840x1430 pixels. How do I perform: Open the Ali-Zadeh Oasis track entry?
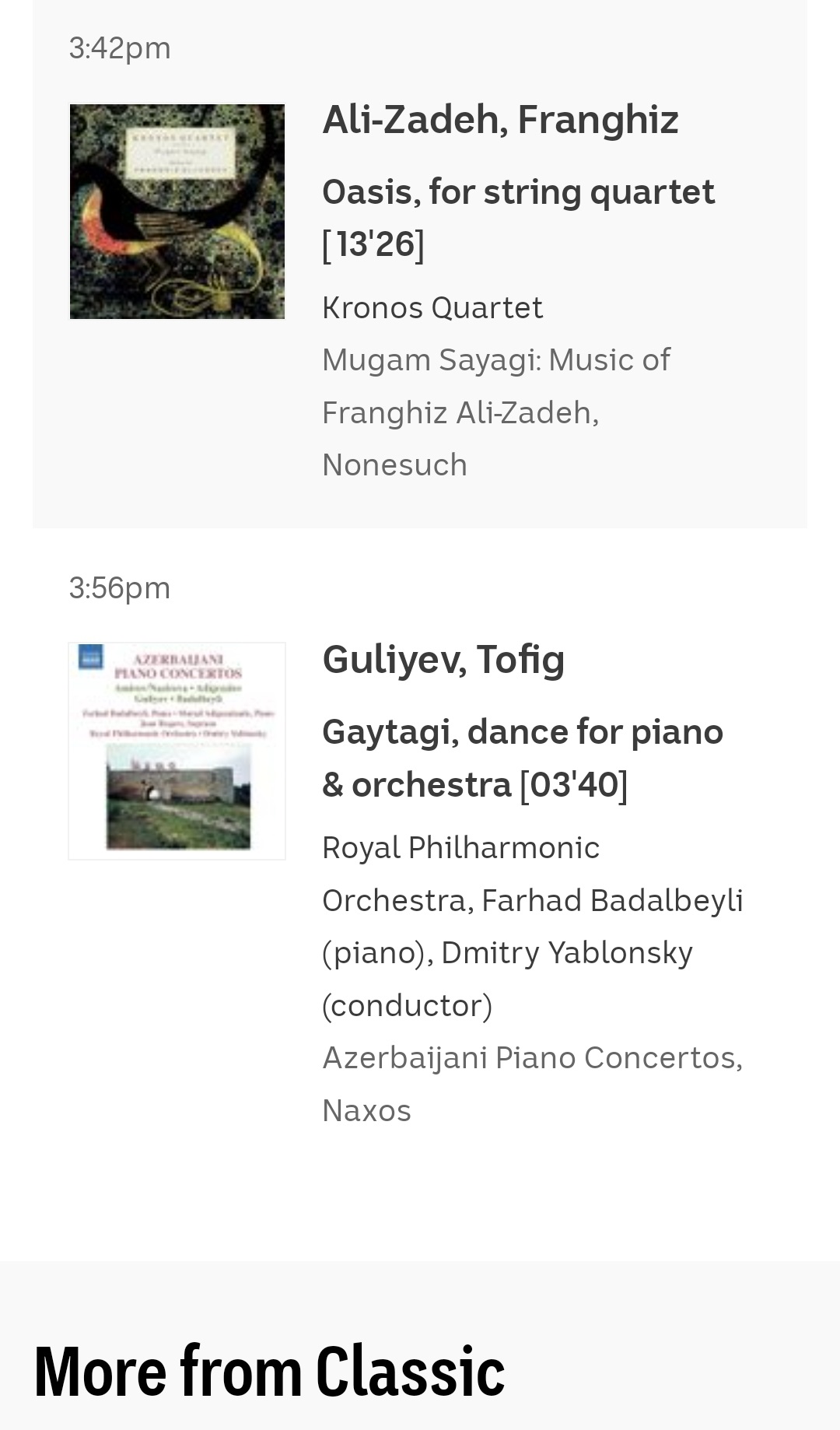(420, 264)
